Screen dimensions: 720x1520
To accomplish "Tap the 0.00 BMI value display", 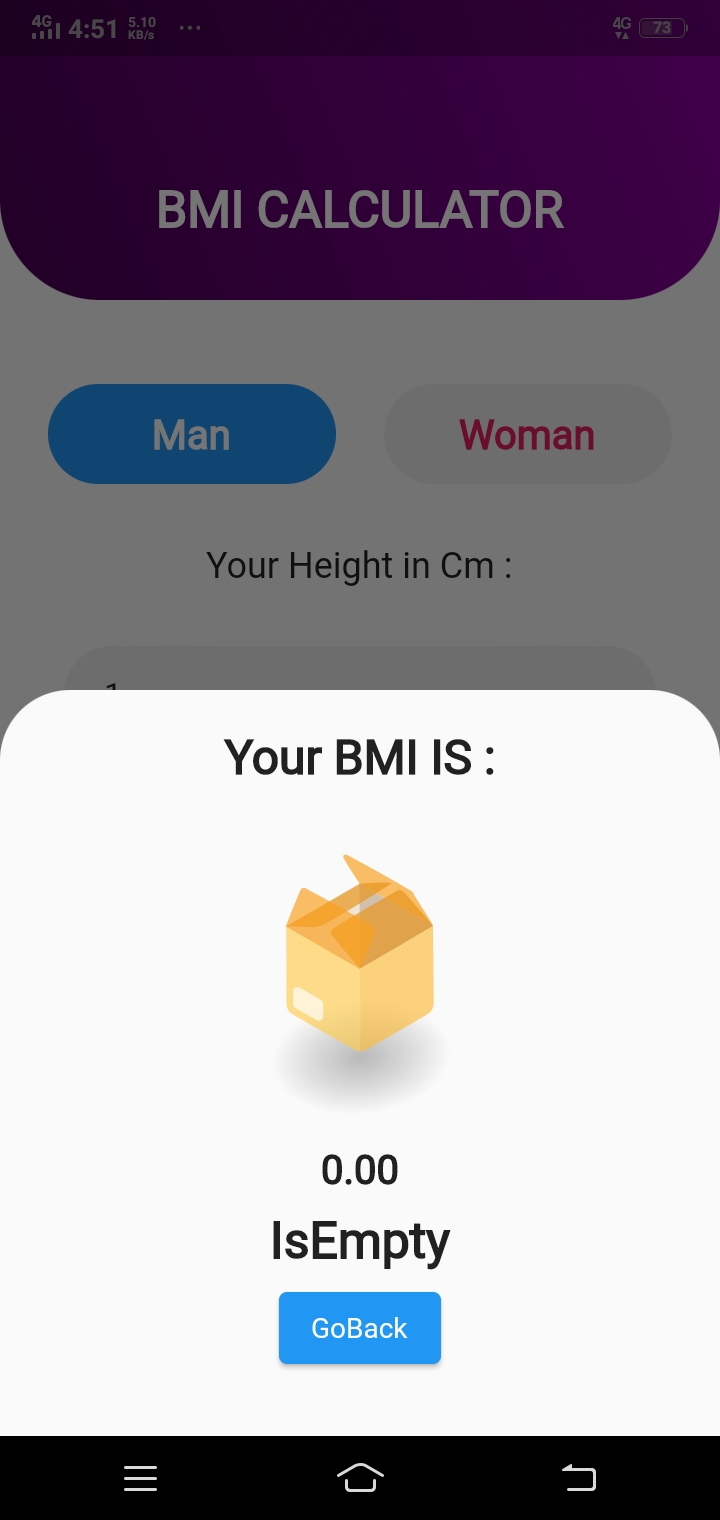I will click(360, 1169).
